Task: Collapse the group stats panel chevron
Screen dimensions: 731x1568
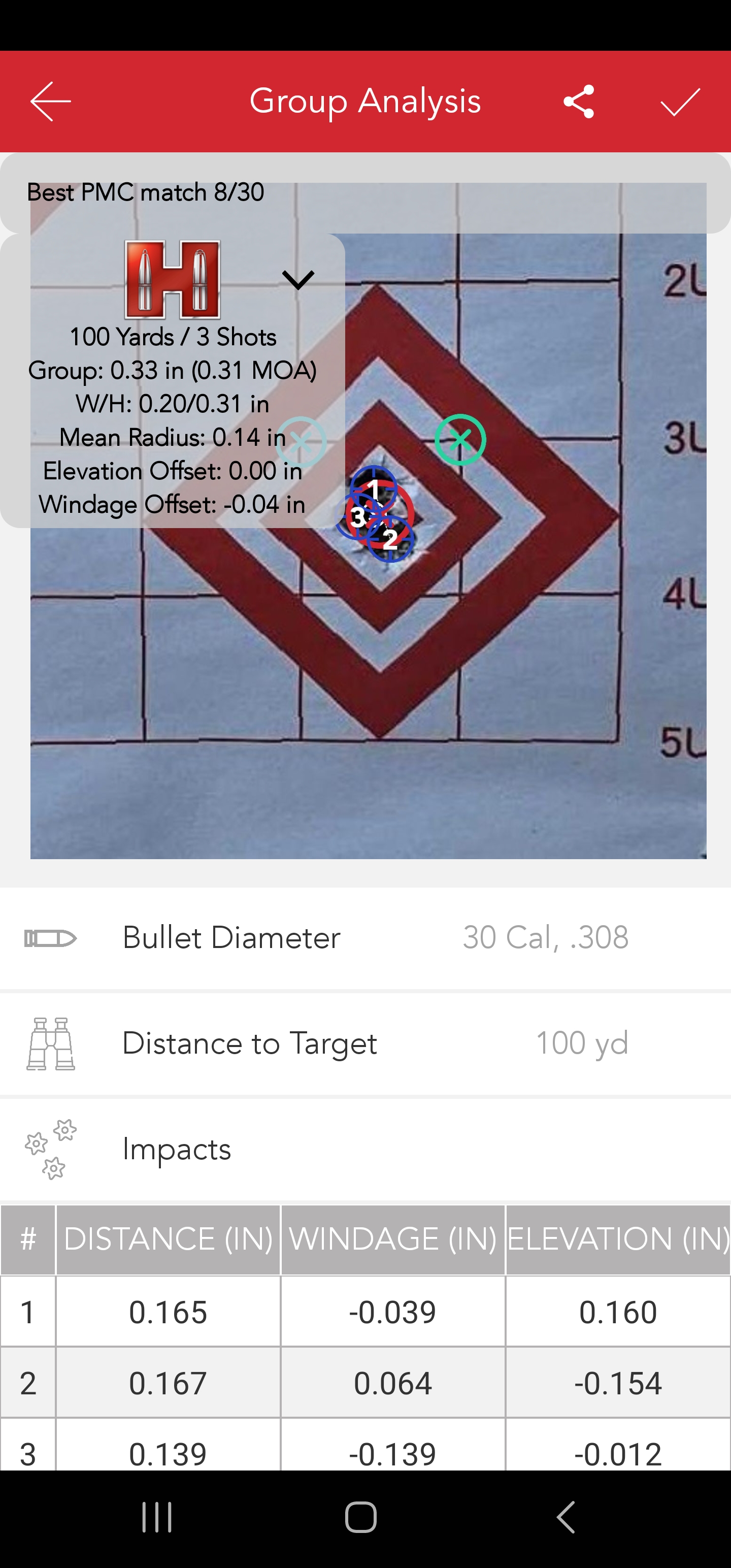Action: tap(298, 280)
